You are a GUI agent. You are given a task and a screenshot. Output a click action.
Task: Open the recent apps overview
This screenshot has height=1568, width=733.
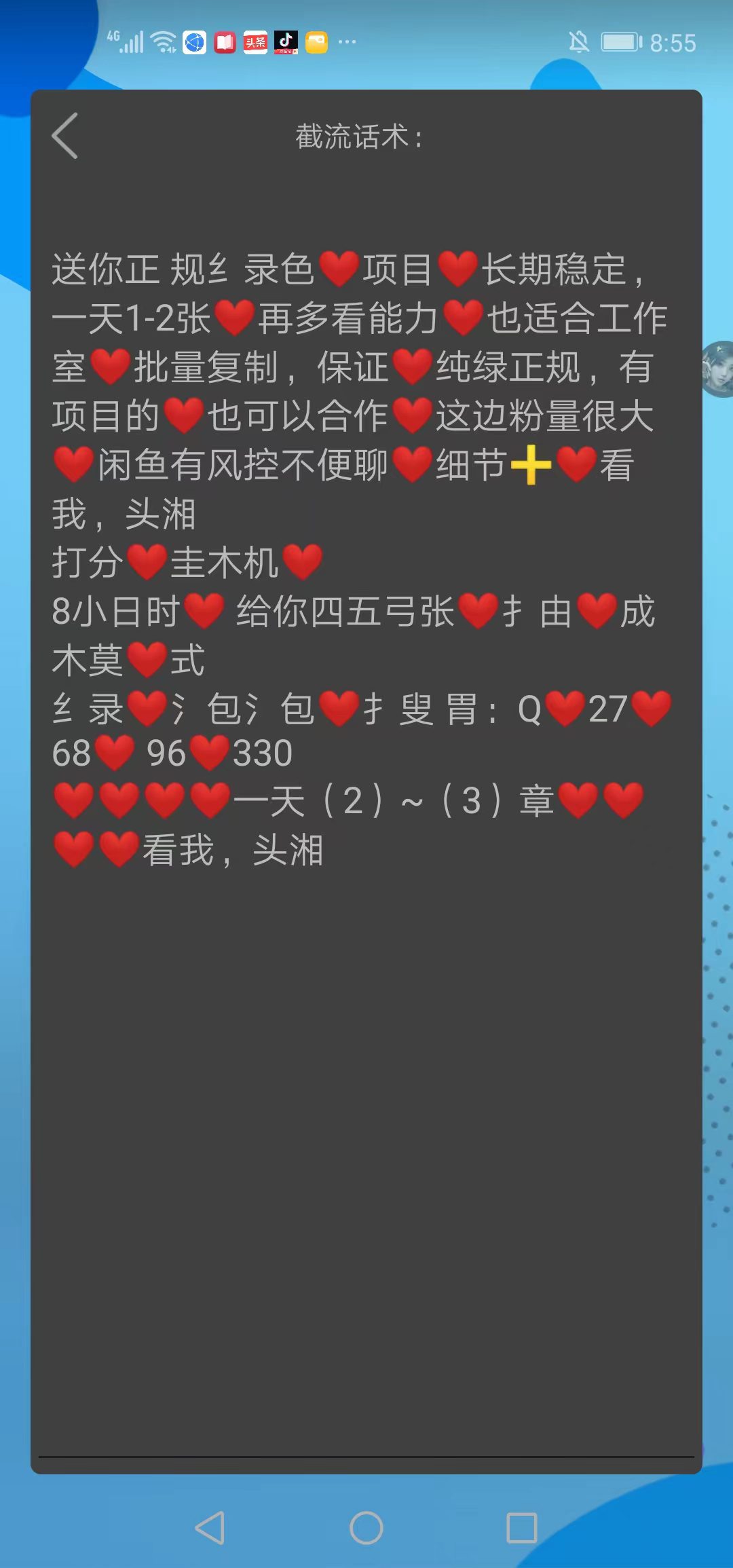521,1527
